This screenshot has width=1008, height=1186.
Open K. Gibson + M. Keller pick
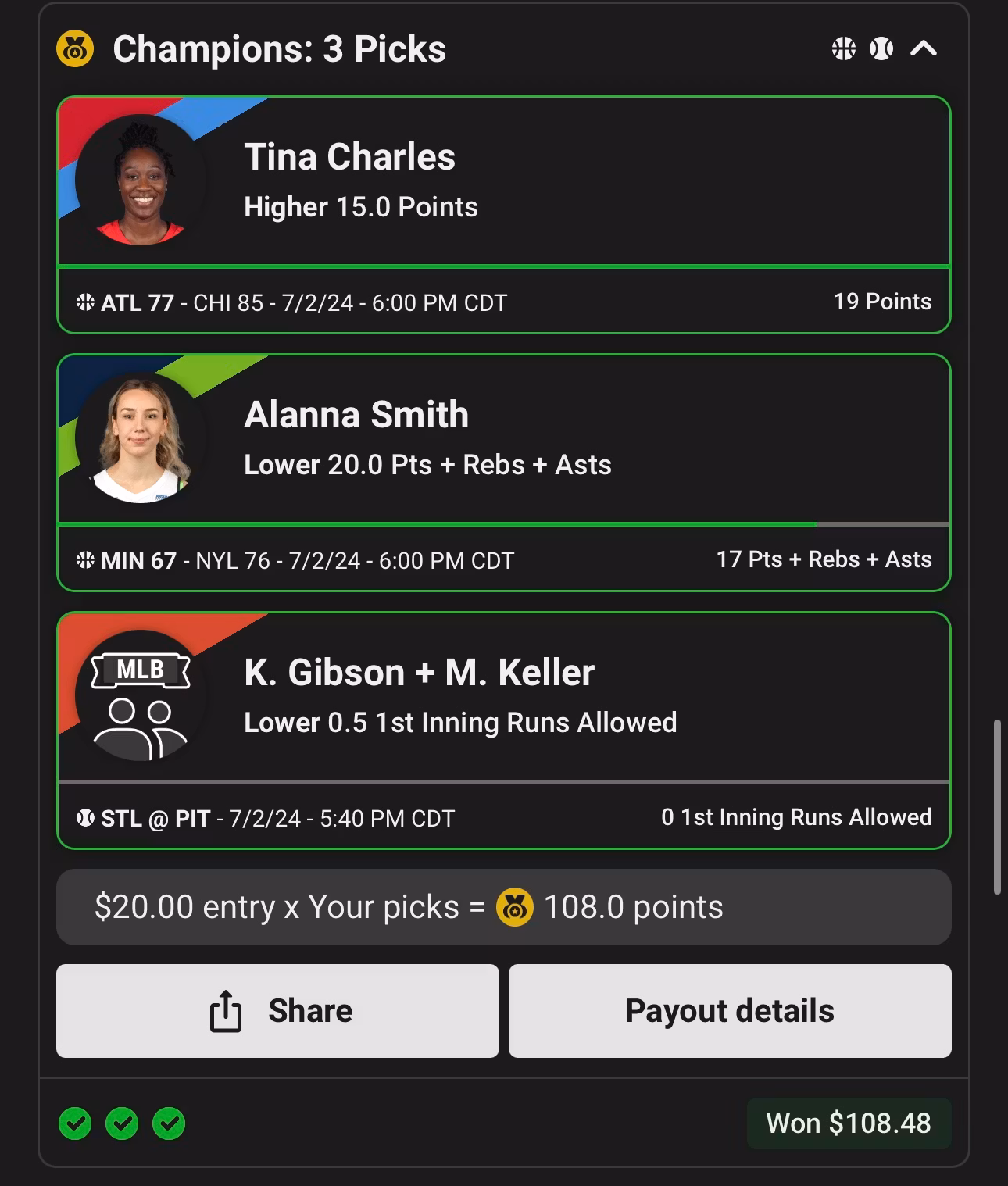pyautogui.click(x=503, y=698)
